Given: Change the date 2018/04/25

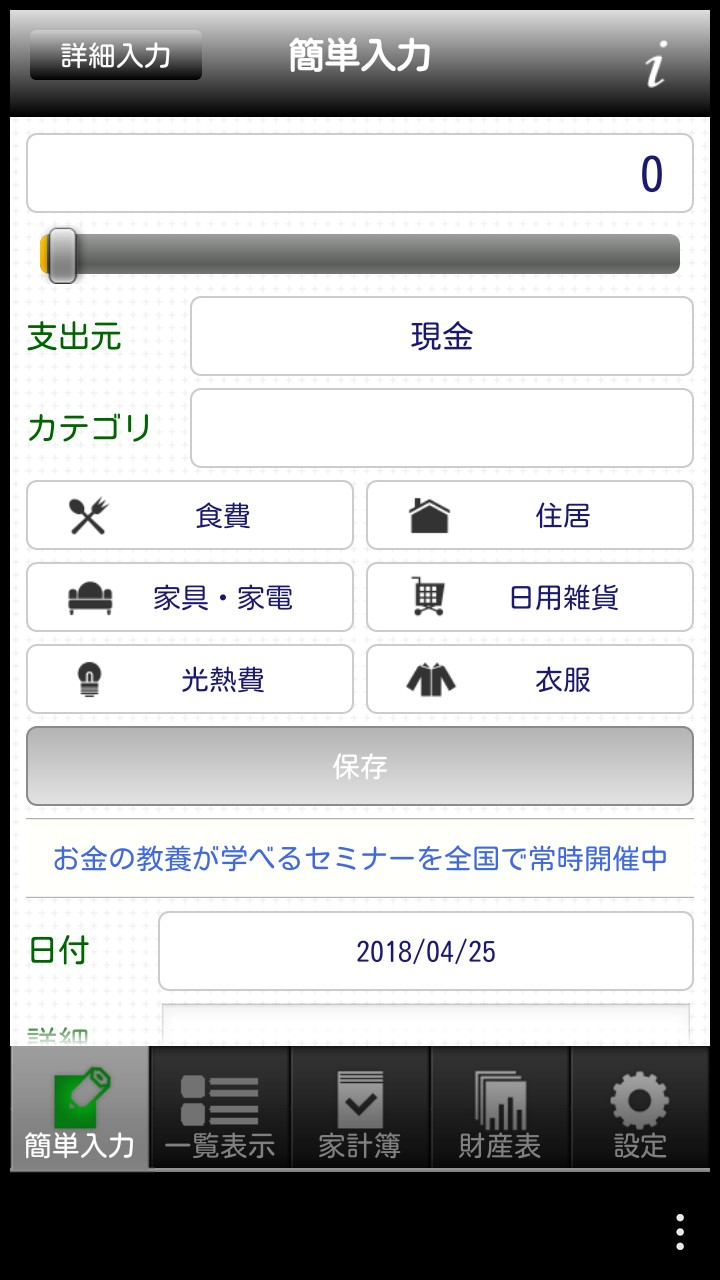Looking at the screenshot, I should click(x=425, y=951).
